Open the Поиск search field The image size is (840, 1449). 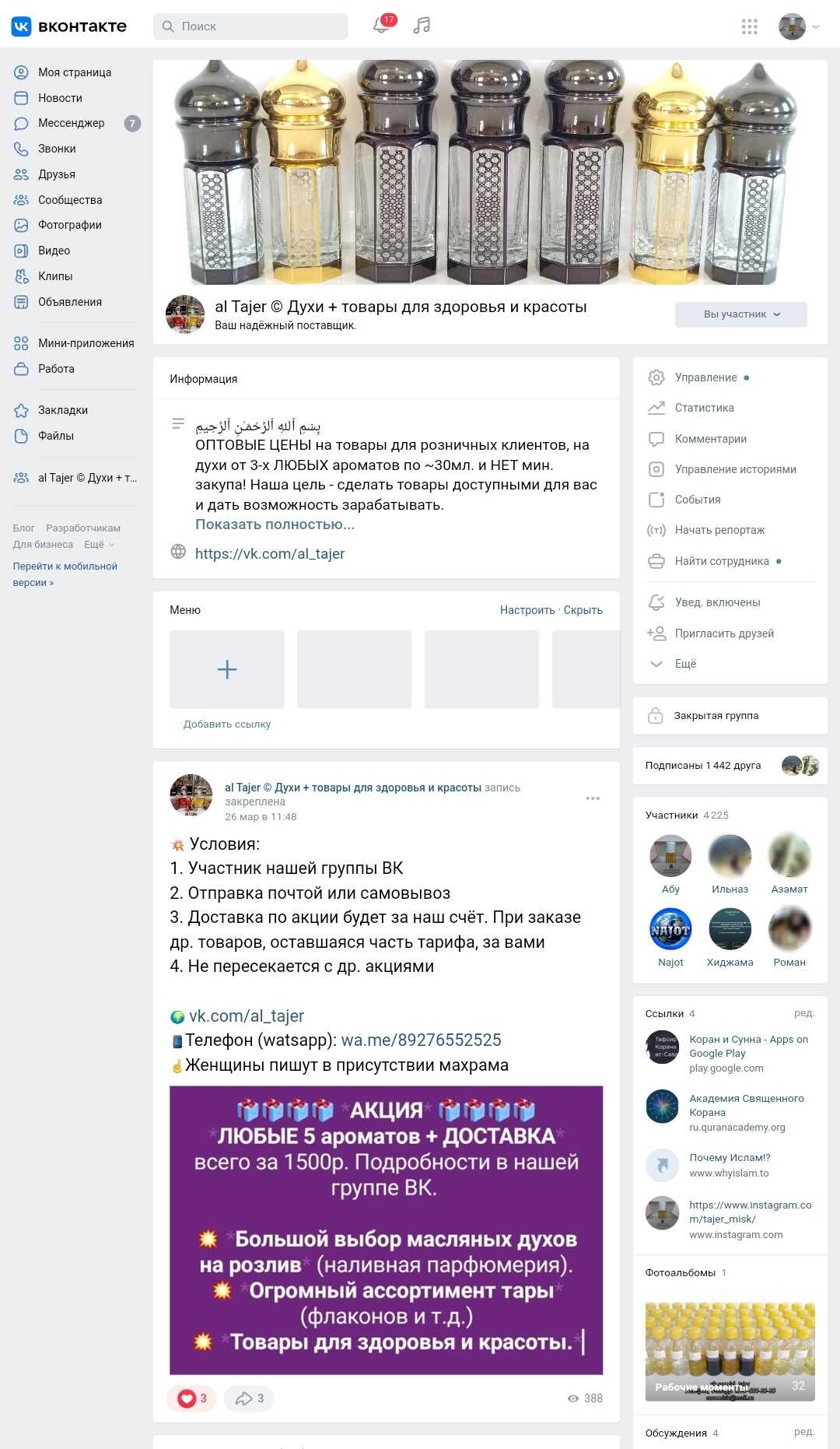coord(250,26)
